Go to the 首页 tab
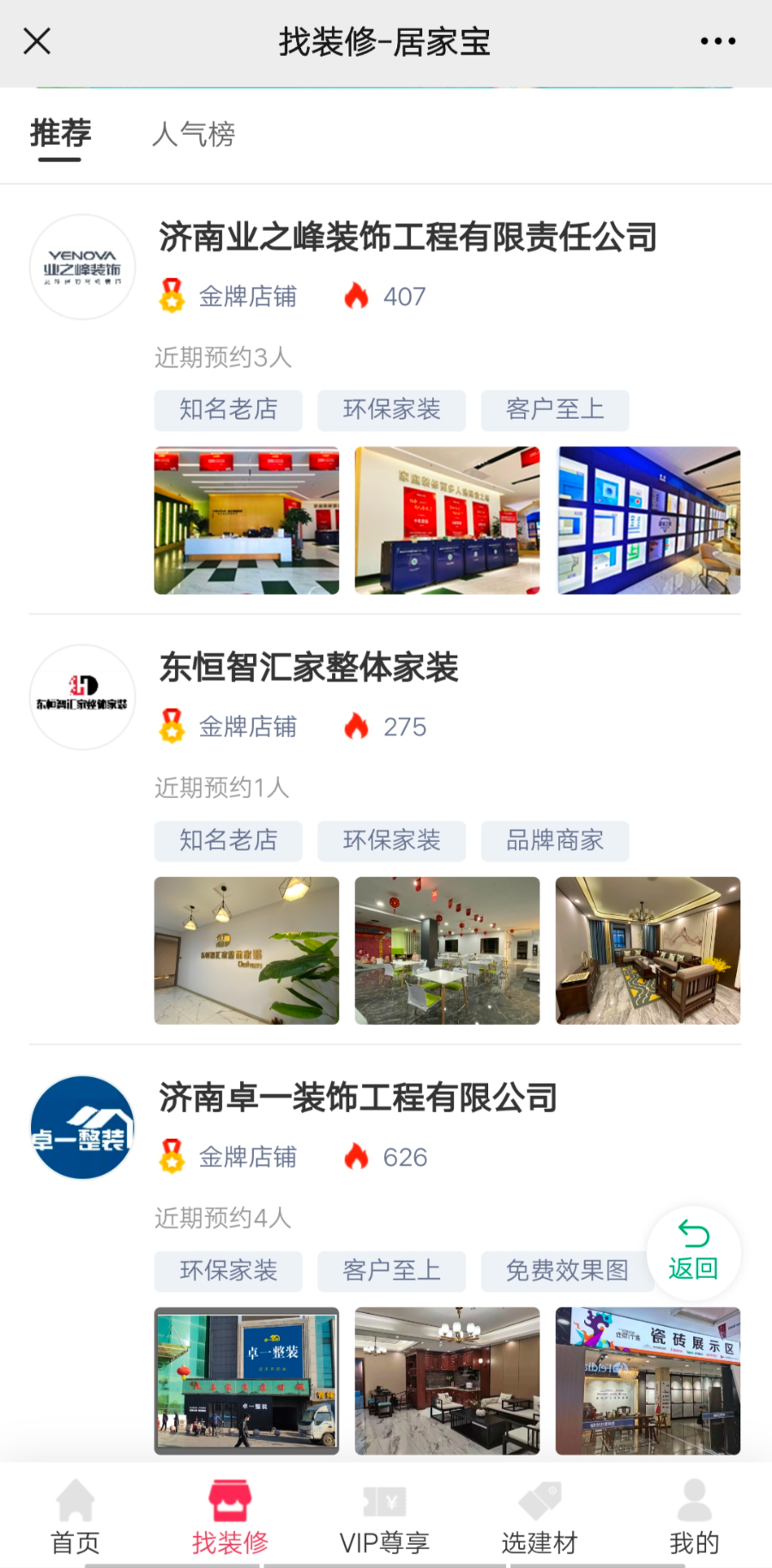The height and width of the screenshot is (1568, 772). click(x=75, y=1519)
